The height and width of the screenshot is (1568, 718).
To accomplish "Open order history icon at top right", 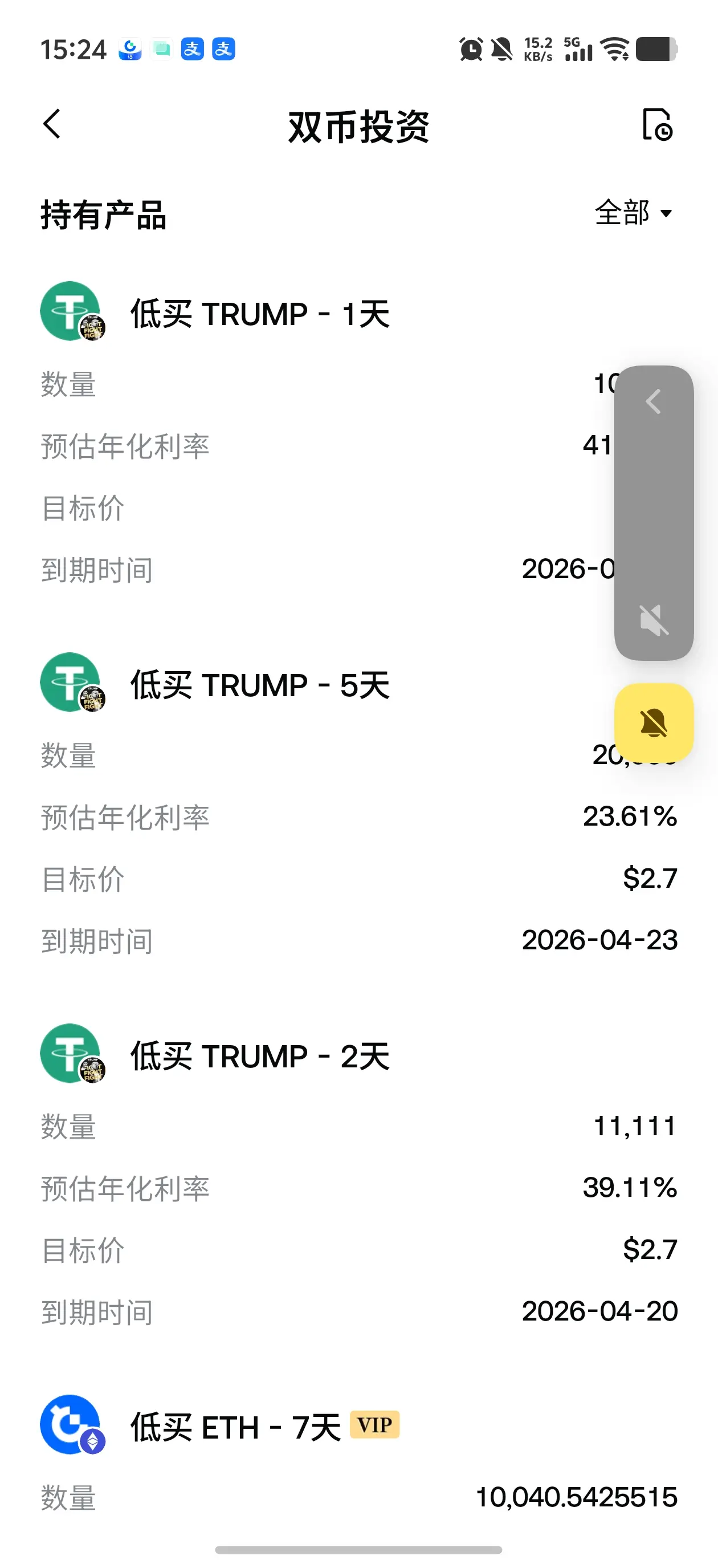I will click(657, 125).
